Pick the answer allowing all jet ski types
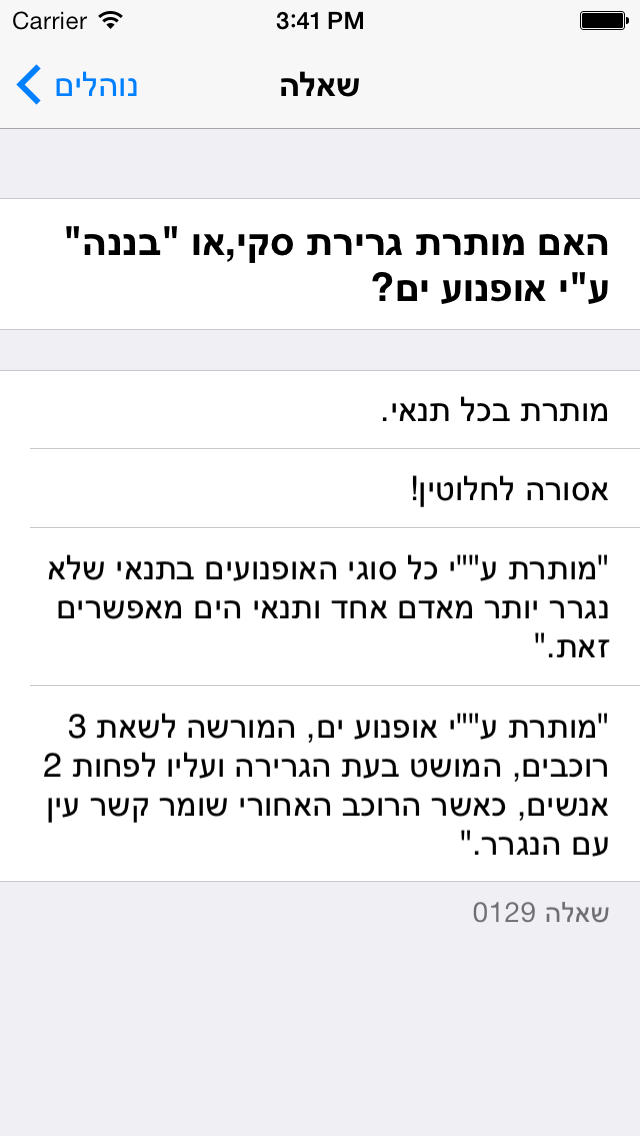This screenshot has height=1136, width=640. tap(320, 607)
